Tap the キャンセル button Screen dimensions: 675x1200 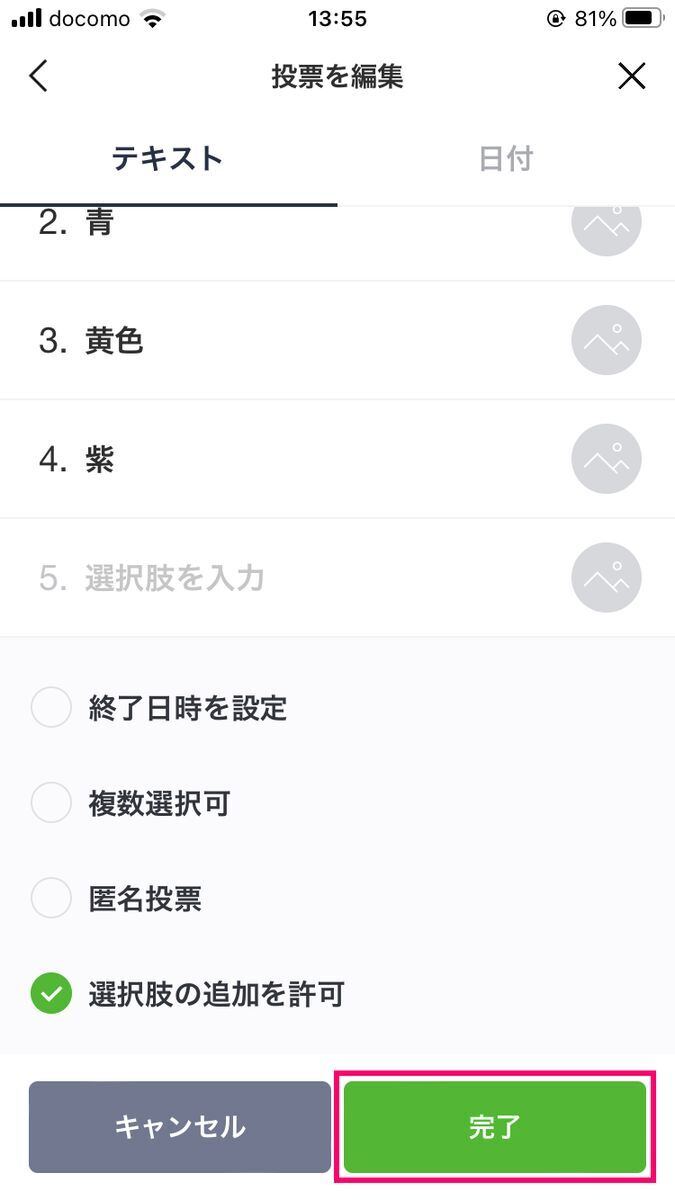180,1127
